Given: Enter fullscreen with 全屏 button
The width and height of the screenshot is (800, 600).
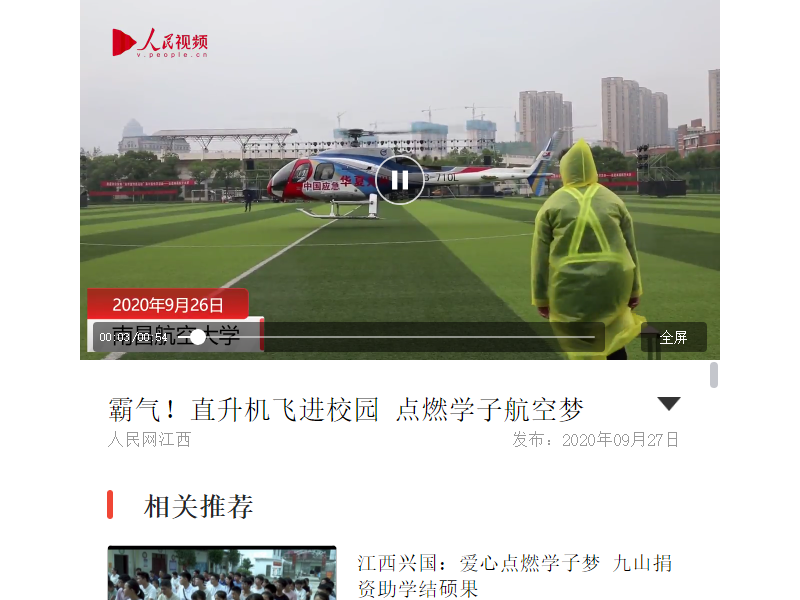Looking at the screenshot, I should pyautogui.click(x=673, y=337).
